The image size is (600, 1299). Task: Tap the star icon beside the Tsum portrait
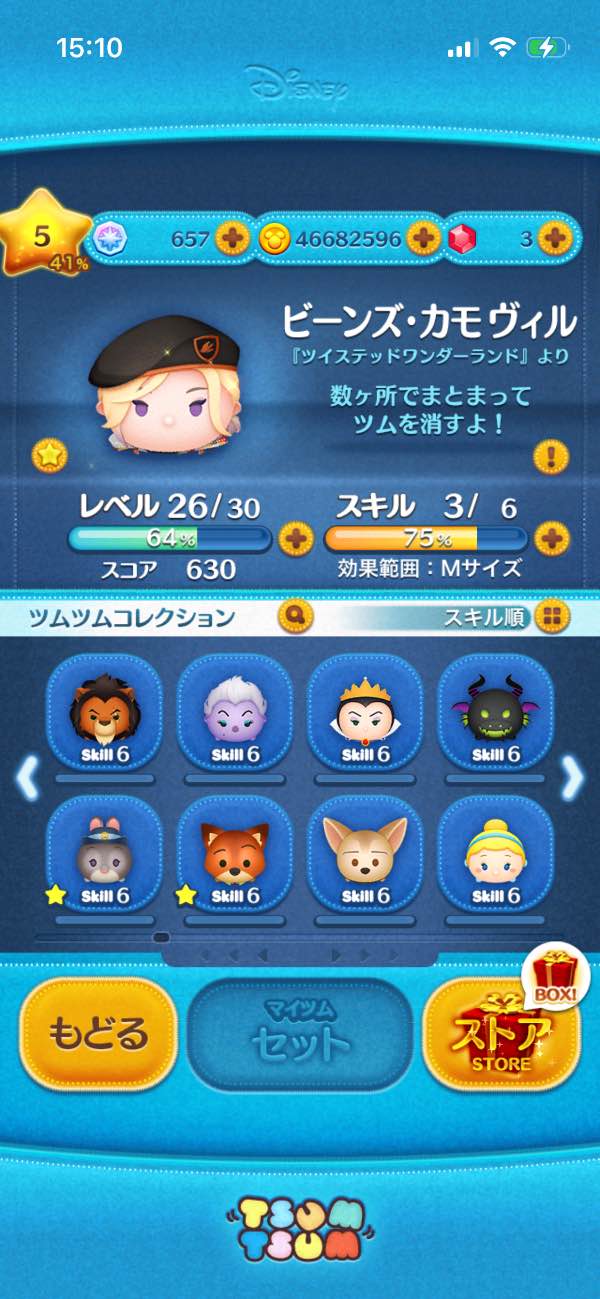[49, 456]
